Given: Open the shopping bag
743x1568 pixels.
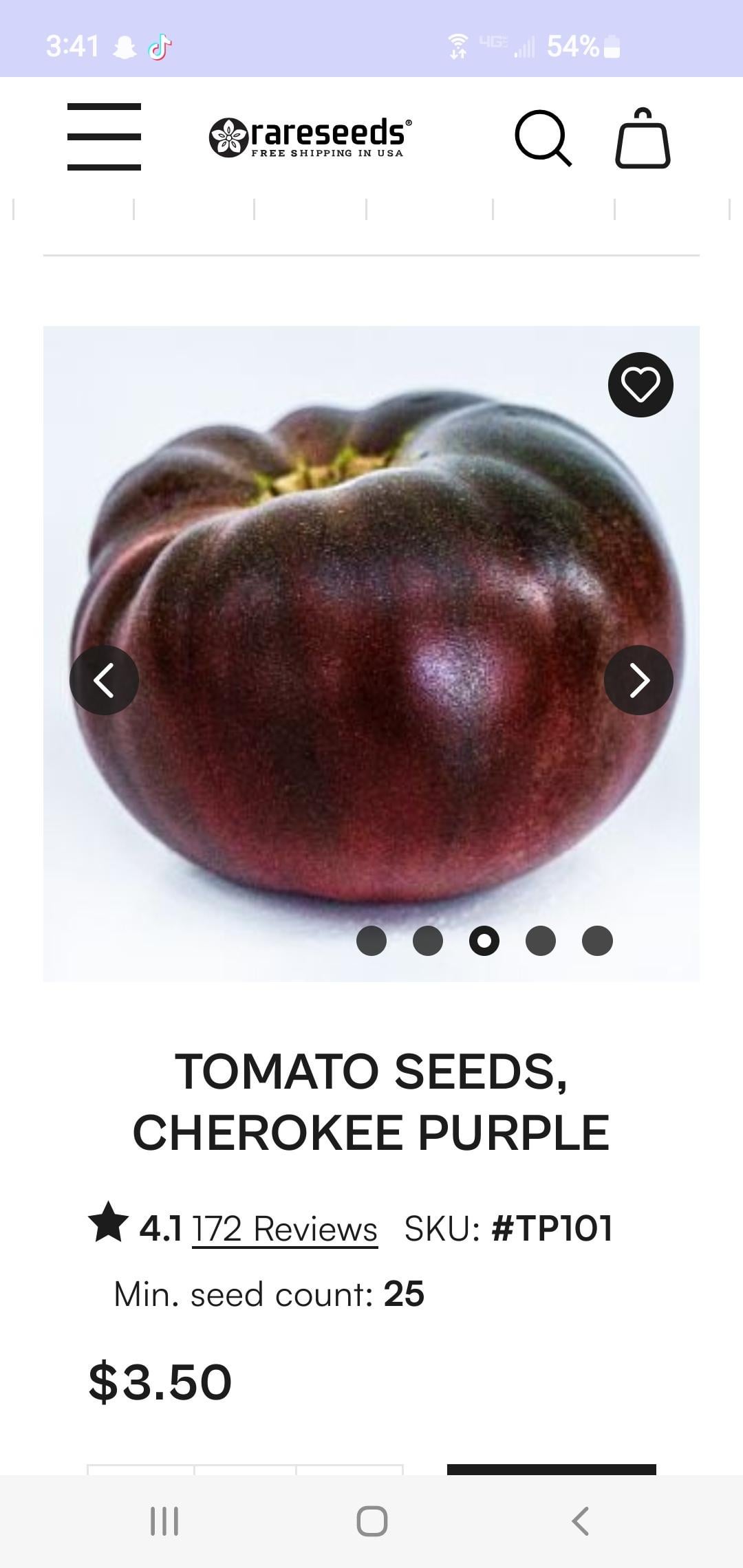Looking at the screenshot, I should 642,138.
